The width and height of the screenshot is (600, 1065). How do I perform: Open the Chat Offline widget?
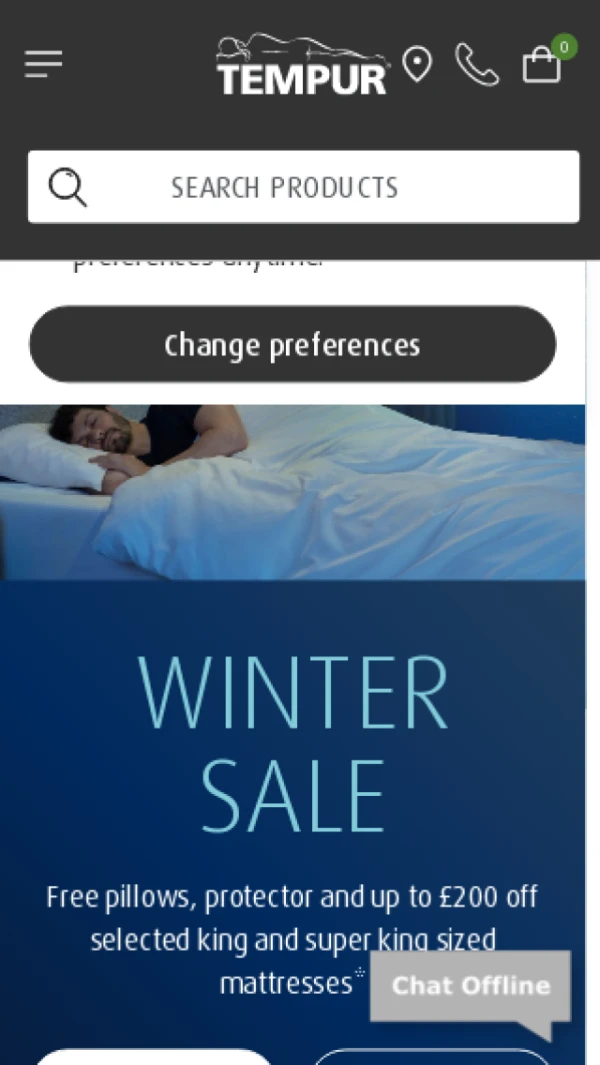(470, 986)
